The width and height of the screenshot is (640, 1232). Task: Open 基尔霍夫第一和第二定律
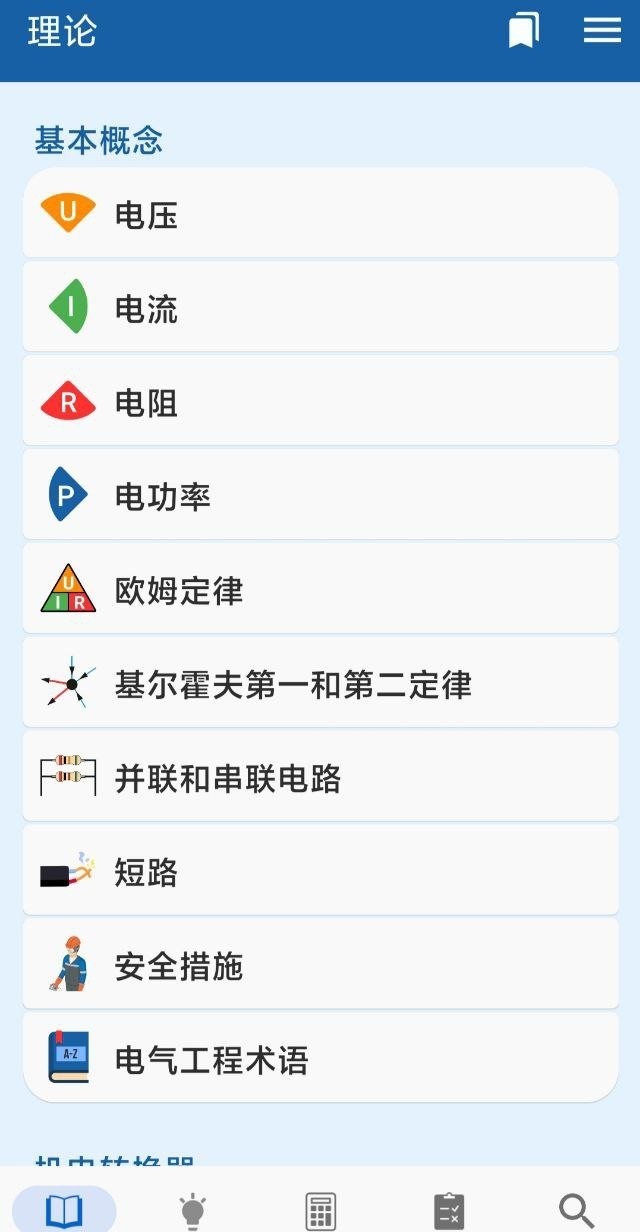click(320, 683)
